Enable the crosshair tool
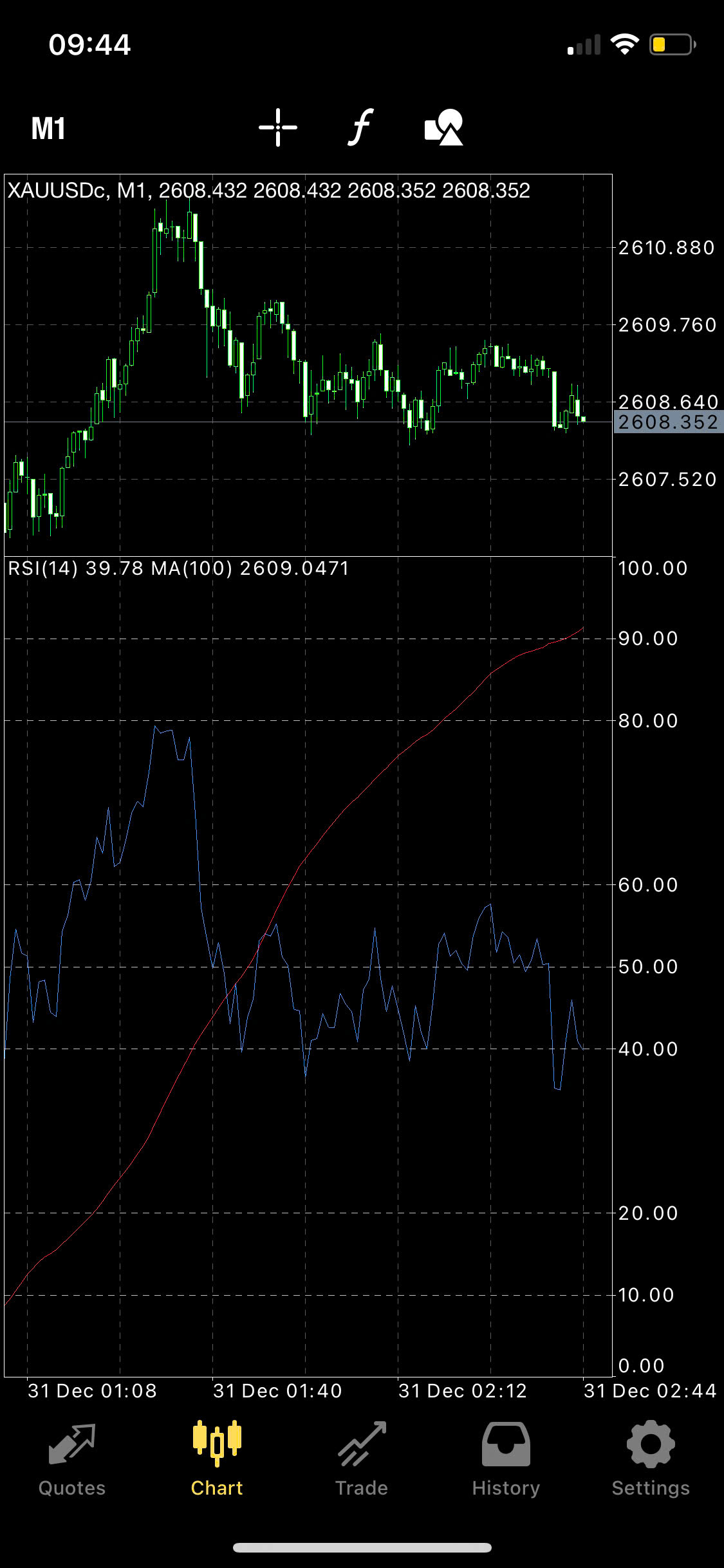The image size is (724, 1568). pyautogui.click(x=277, y=127)
